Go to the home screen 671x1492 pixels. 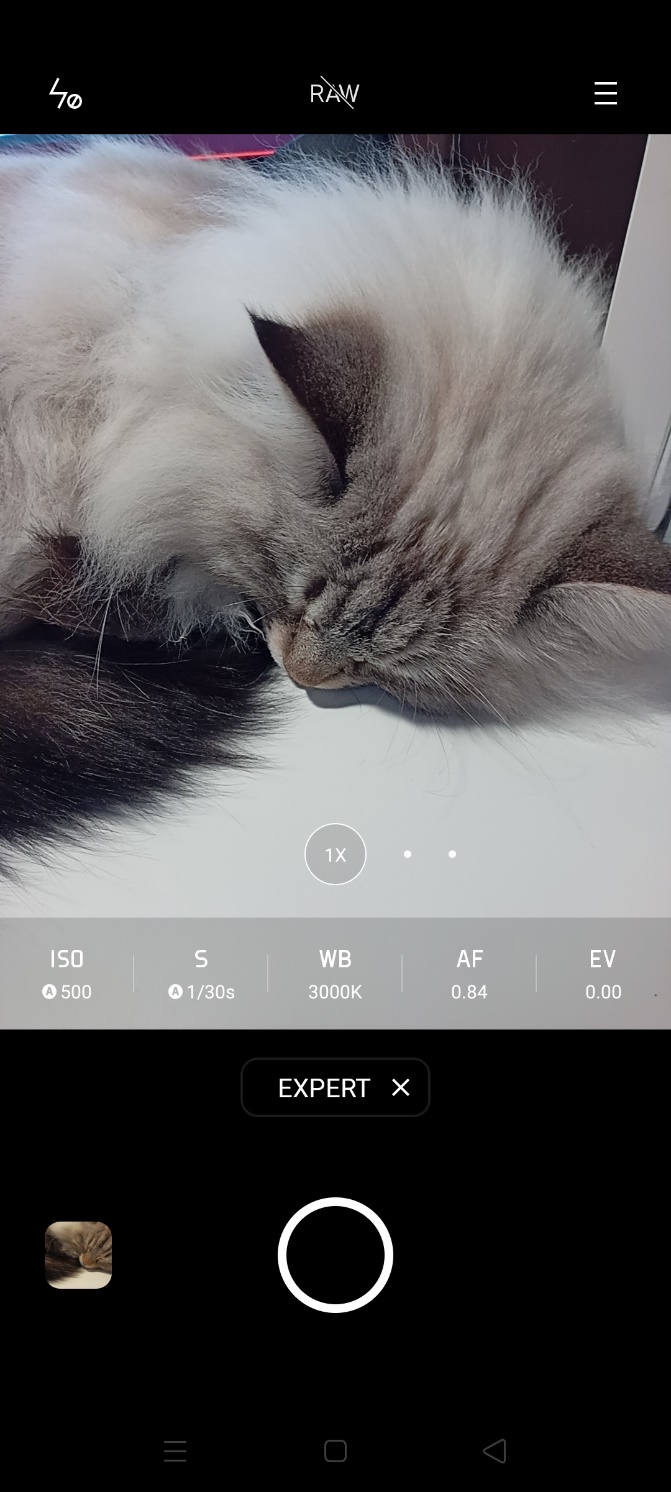pyautogui.click(x=335, y=1451)
